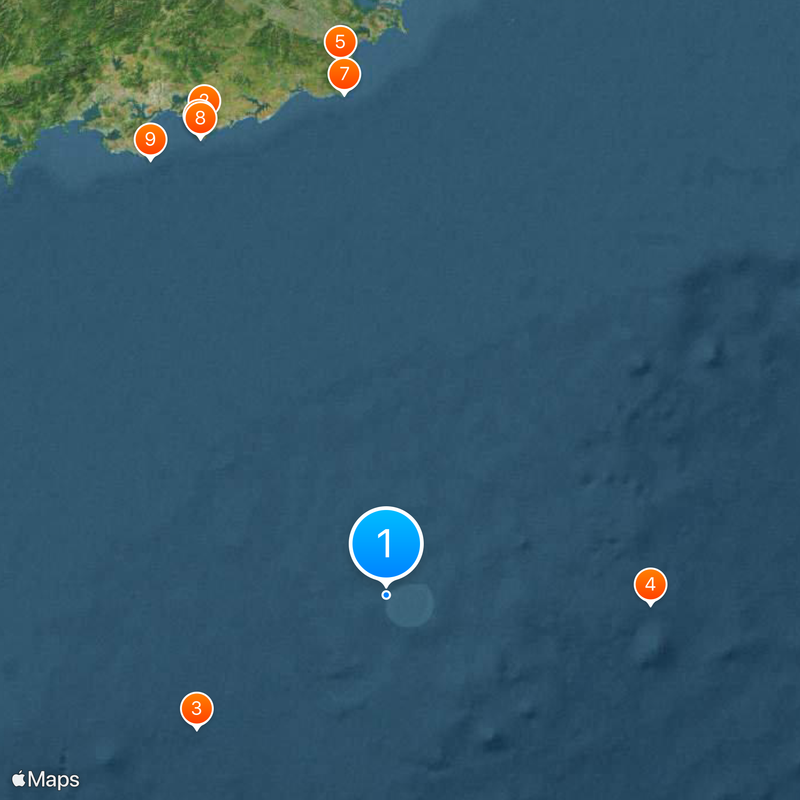The height and width of the screenshot is (800, 800).
Task: Tap map pin number 7
Action: point(344,74)
